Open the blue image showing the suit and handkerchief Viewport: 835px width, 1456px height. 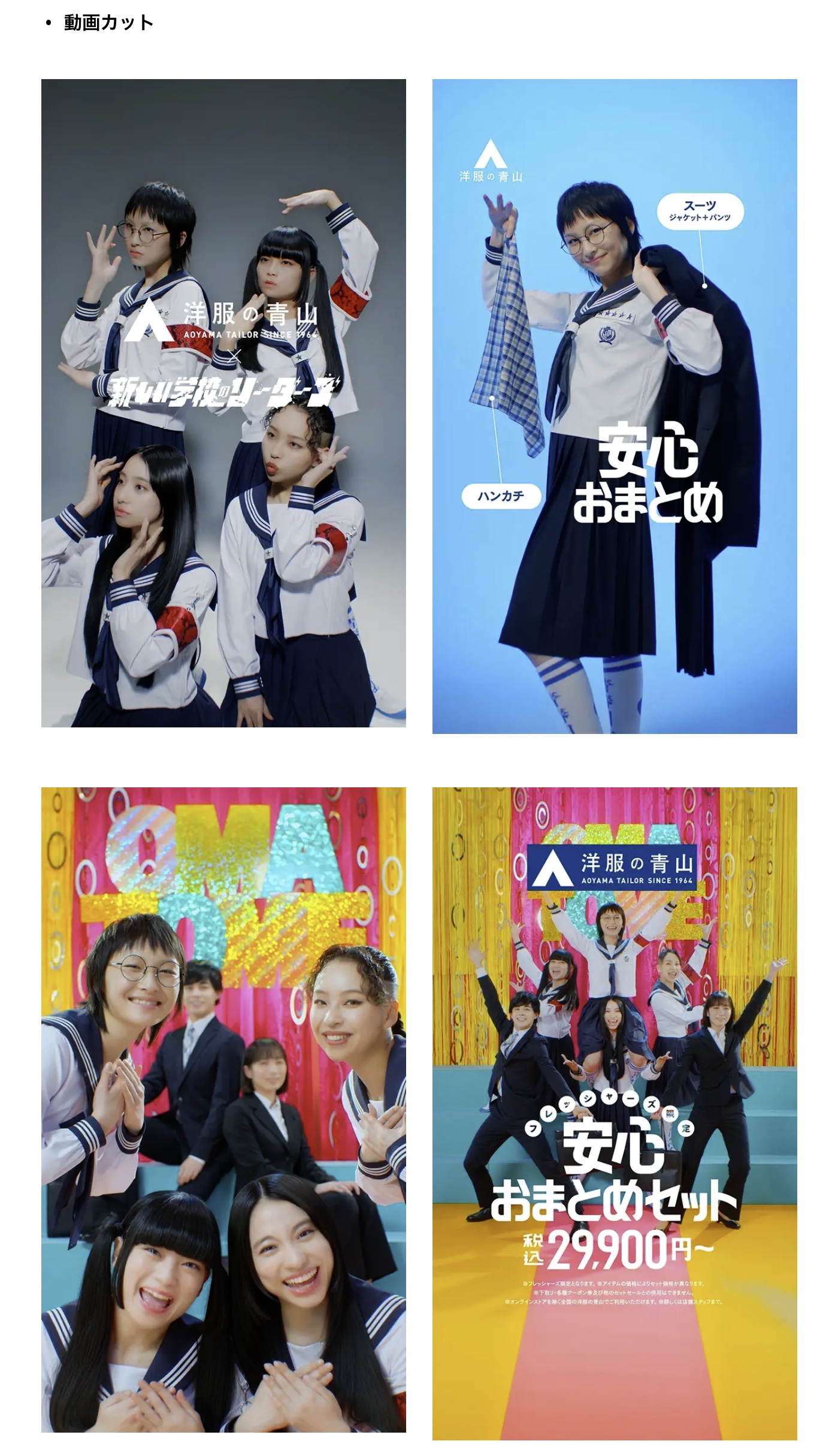(x=615, y=406)
